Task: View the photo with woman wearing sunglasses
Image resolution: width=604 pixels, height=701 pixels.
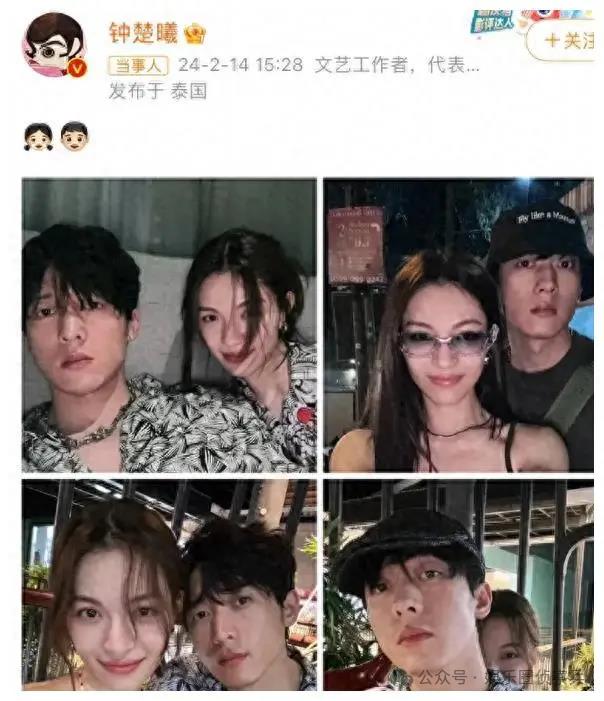Action: click(x=458, y=325)
